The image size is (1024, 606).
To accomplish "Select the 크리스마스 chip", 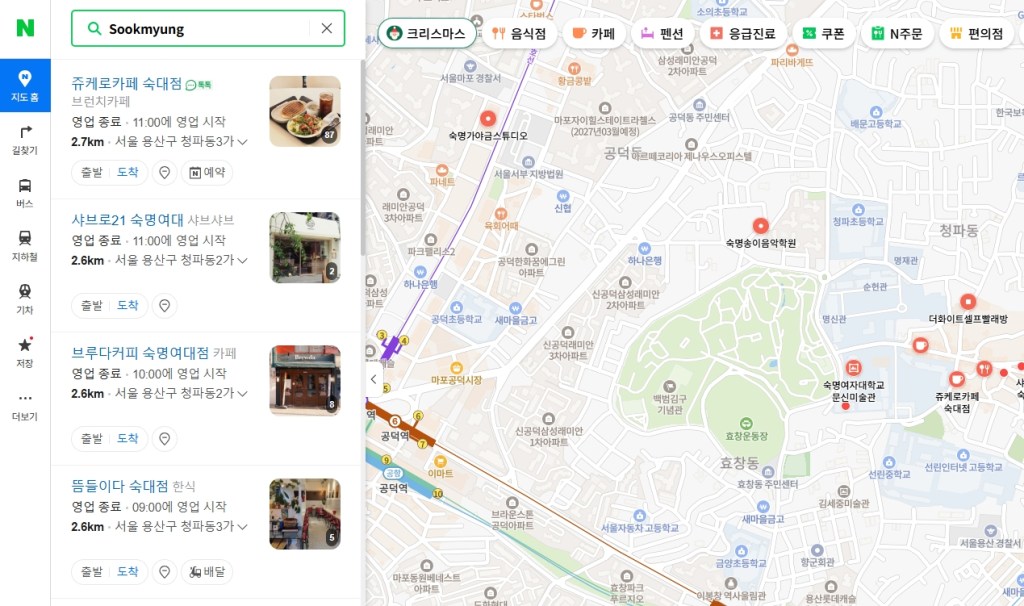I will coord(427,33).
